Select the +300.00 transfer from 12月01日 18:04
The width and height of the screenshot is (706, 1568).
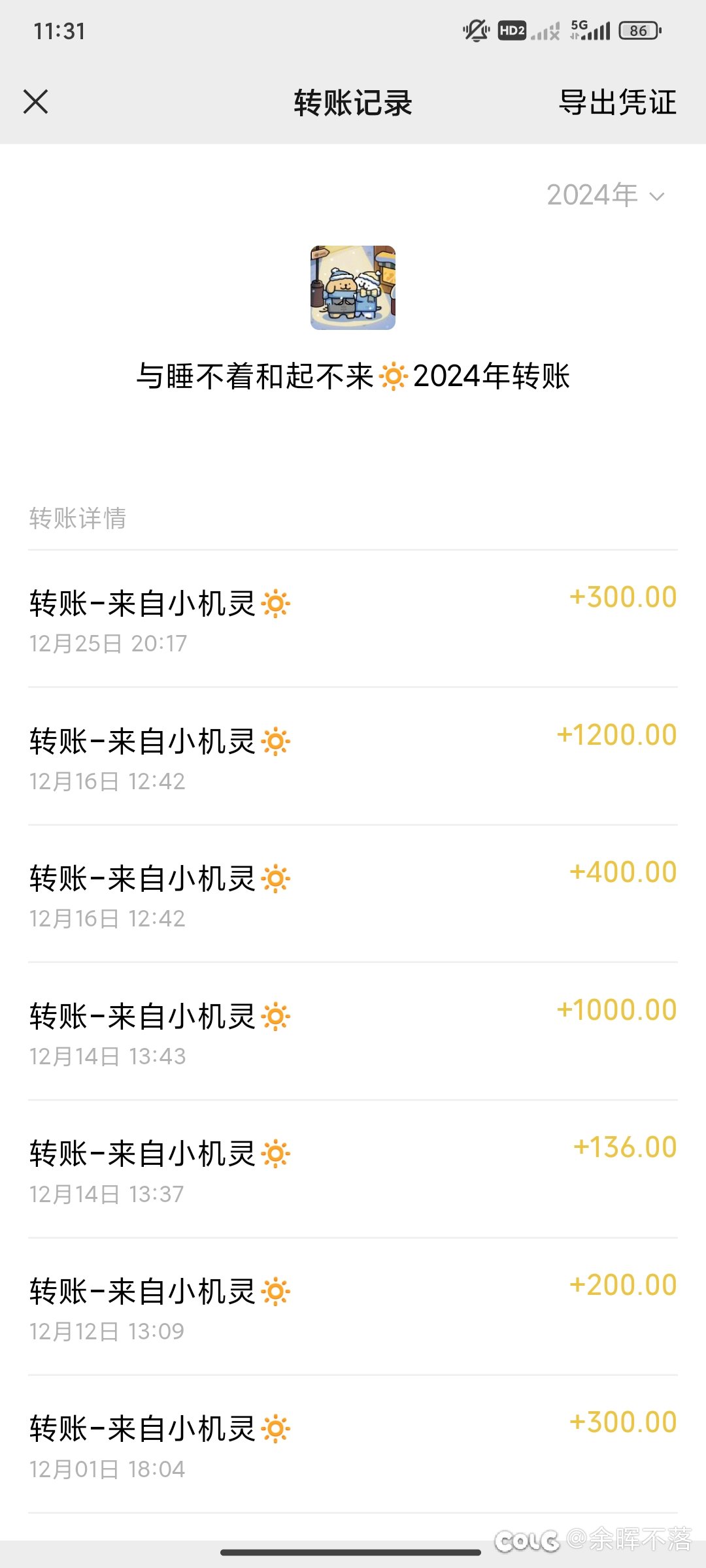click(353, 1445)
